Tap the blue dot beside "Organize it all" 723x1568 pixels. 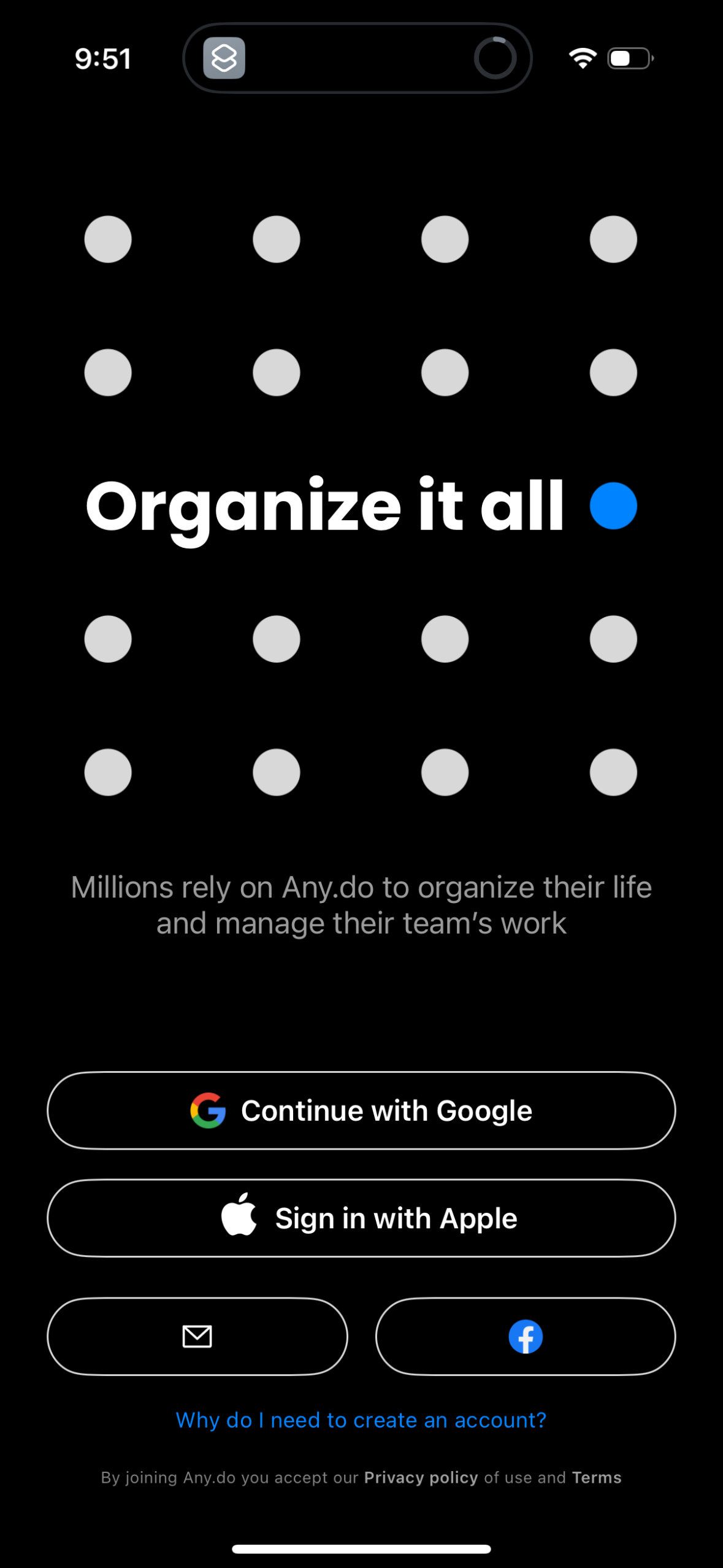tap(612, 505)
